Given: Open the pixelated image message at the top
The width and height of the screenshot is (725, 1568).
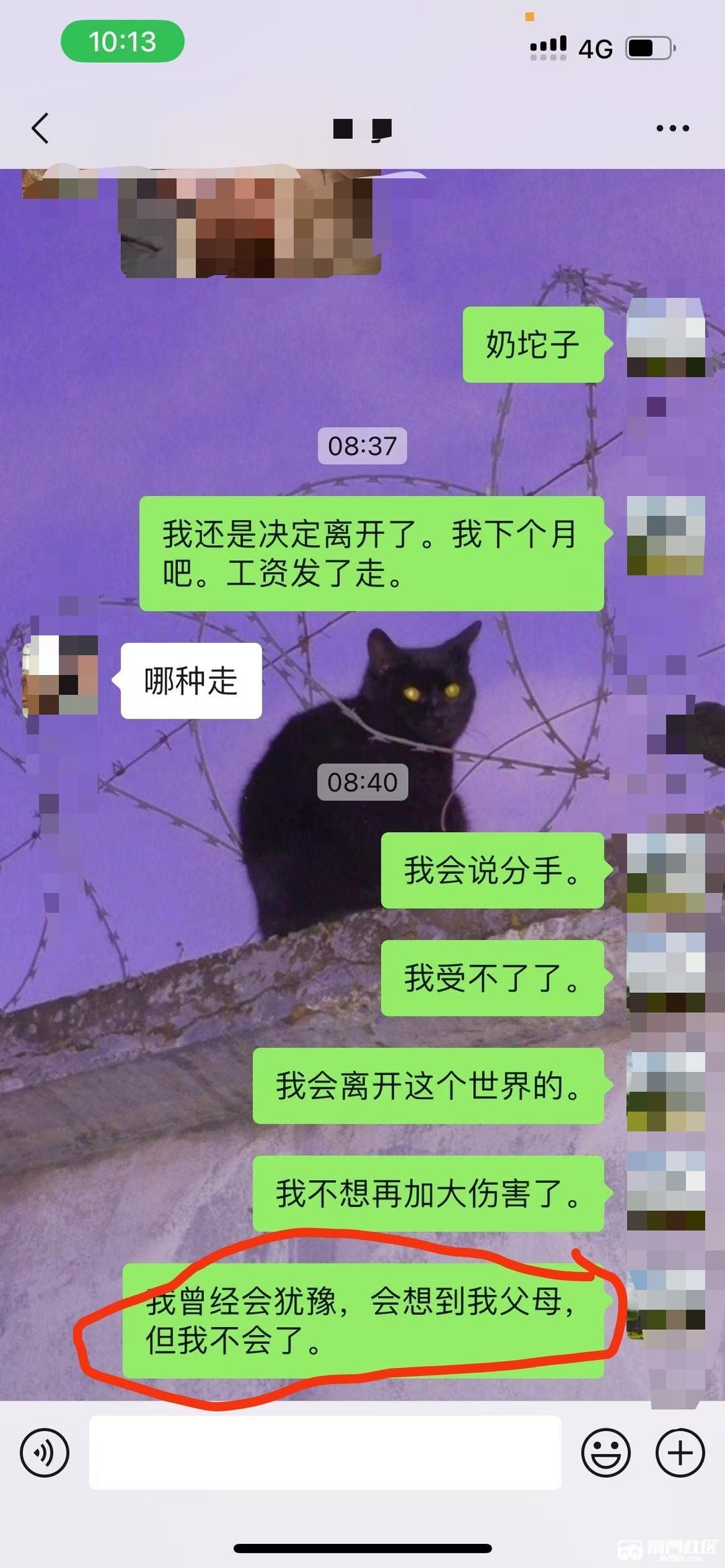Looking at the screenshot, I should pyautogui.click(x=250, y=225).
